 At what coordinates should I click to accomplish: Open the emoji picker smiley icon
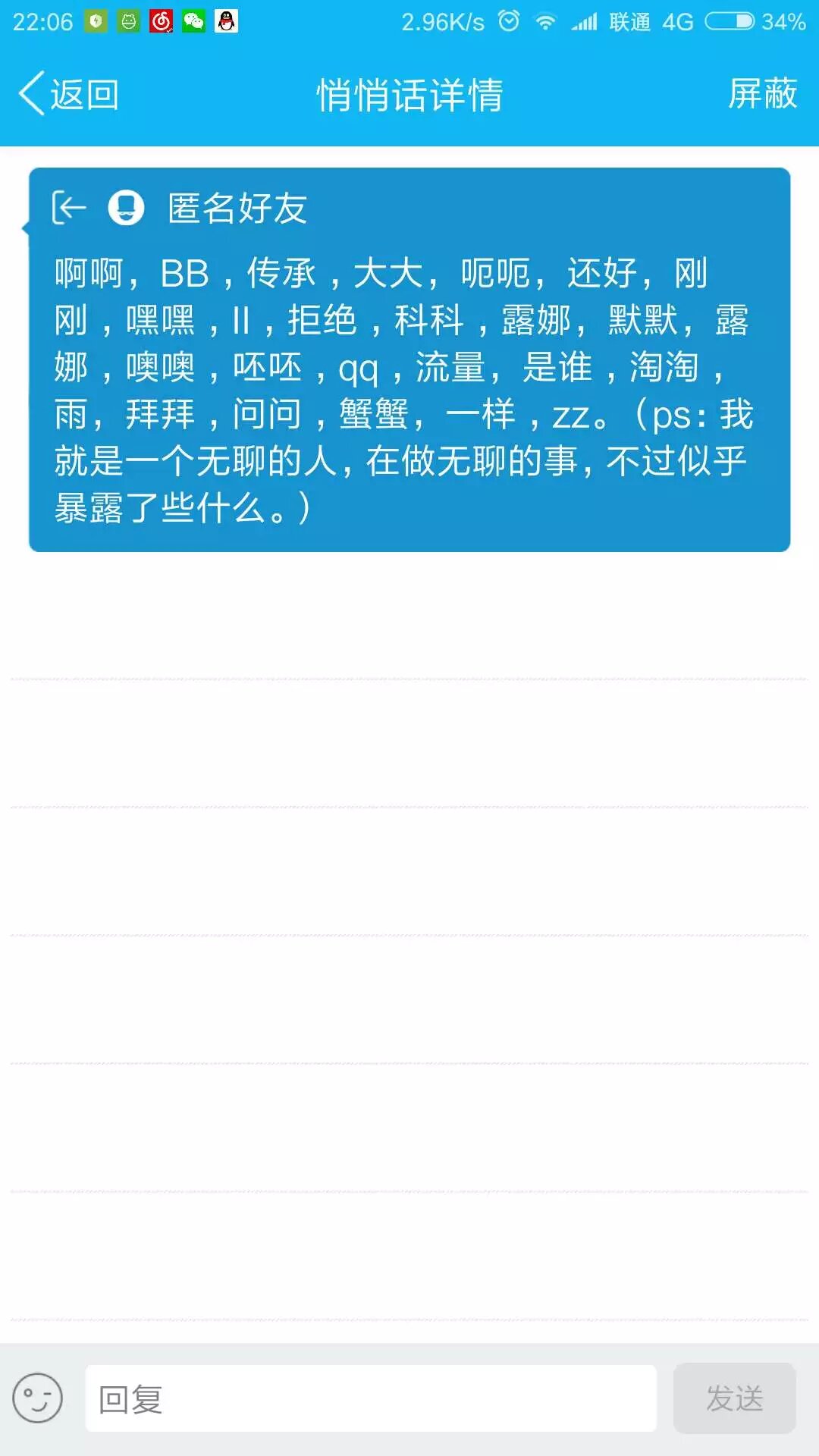[37, 1398]
